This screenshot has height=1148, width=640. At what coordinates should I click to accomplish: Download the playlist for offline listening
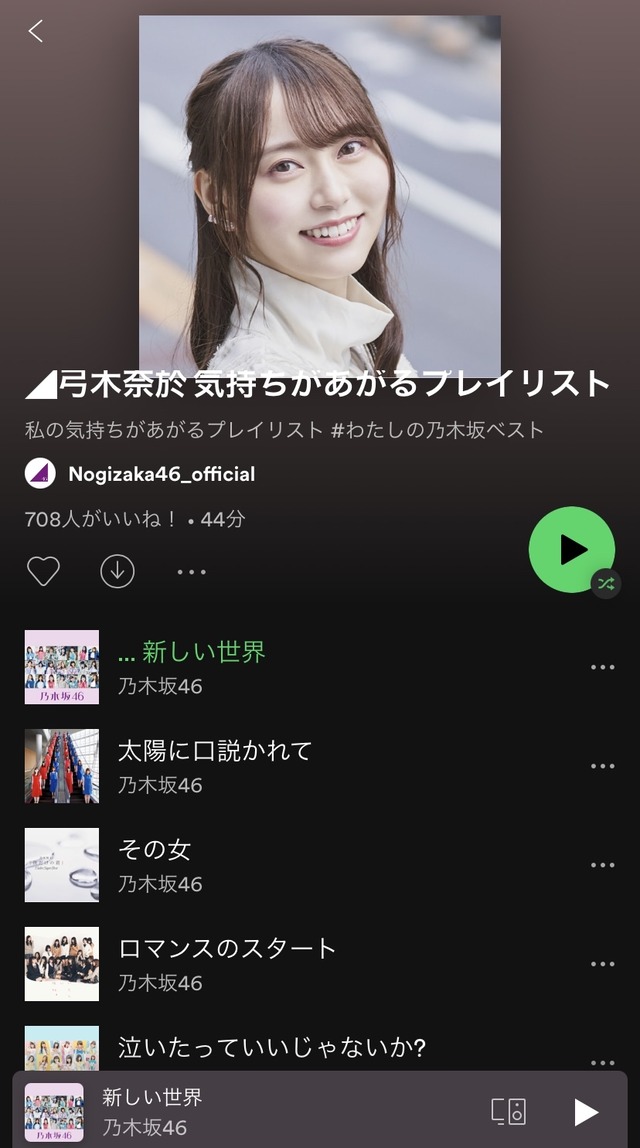point(117,571)
